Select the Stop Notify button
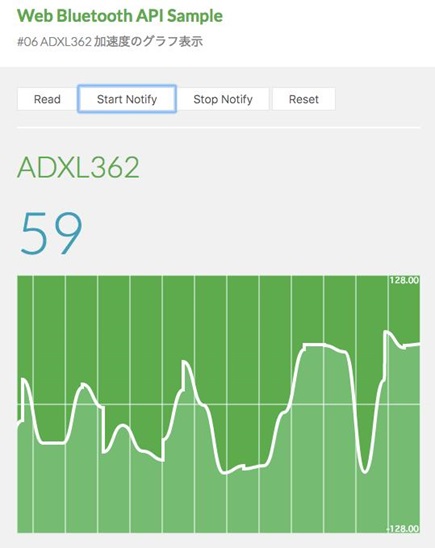This screenshot has width=435, height=548. [223, 99]
